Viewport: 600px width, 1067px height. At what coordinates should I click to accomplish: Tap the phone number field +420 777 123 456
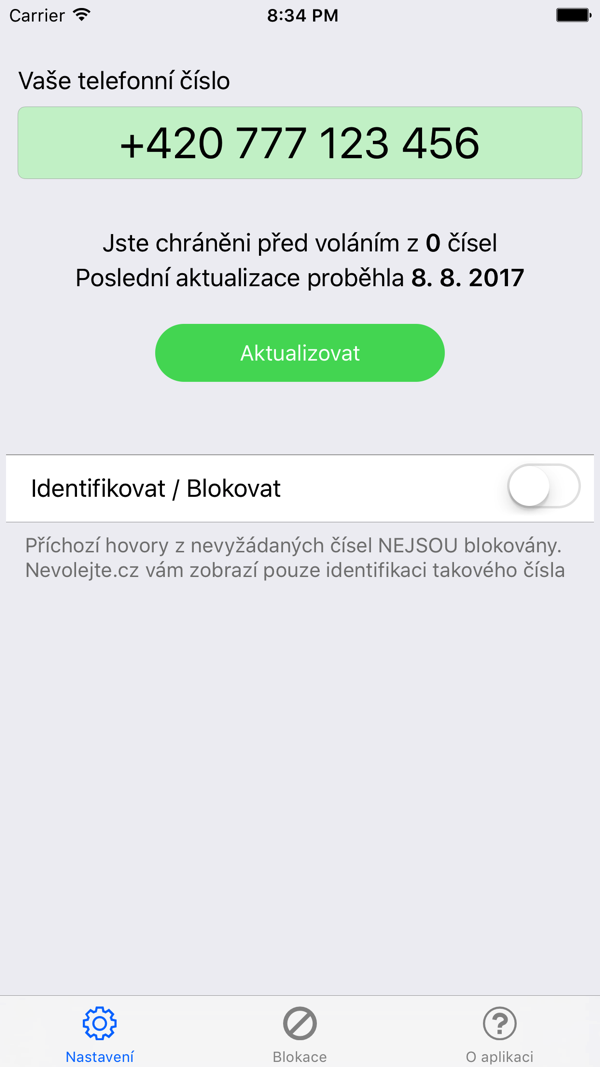point(300,143)
